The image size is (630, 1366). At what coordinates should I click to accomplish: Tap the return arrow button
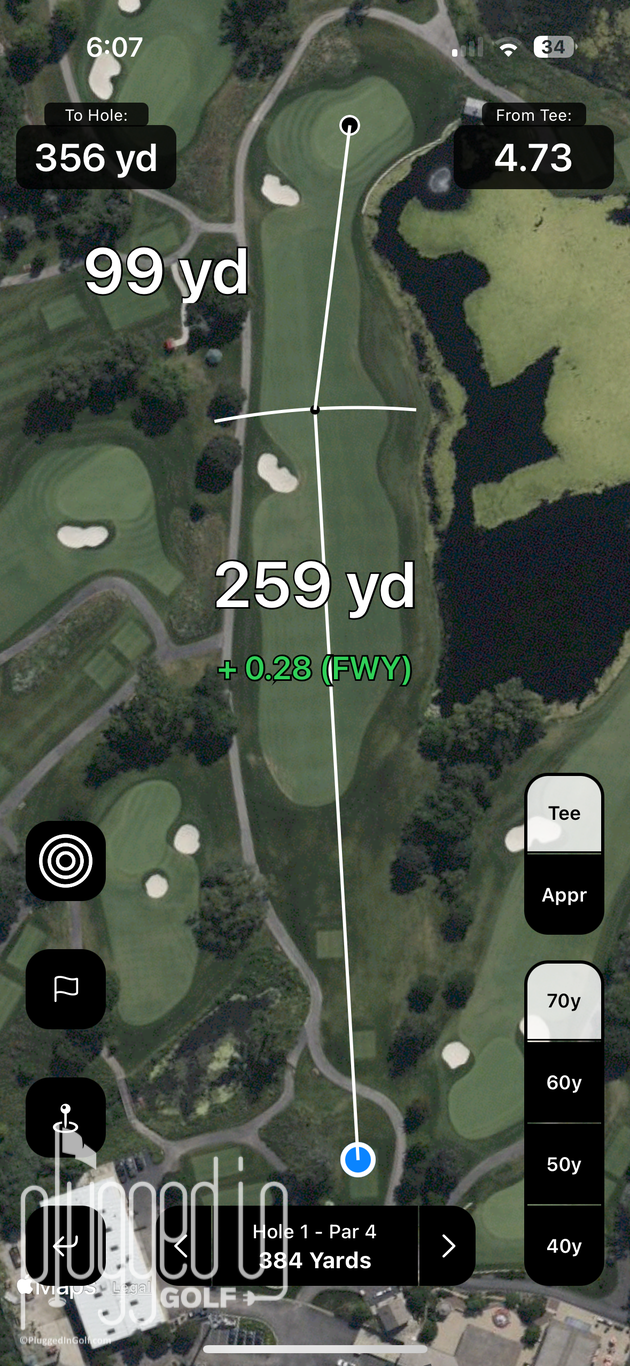(65, 1245)
